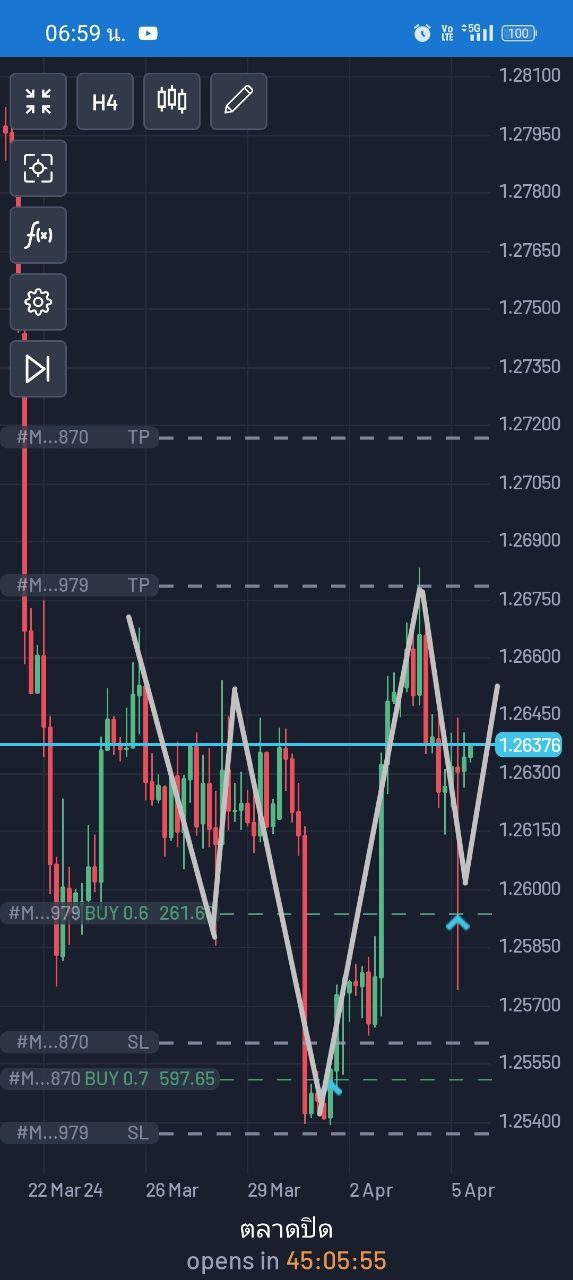Open chart settings gear

click(38, 302)
